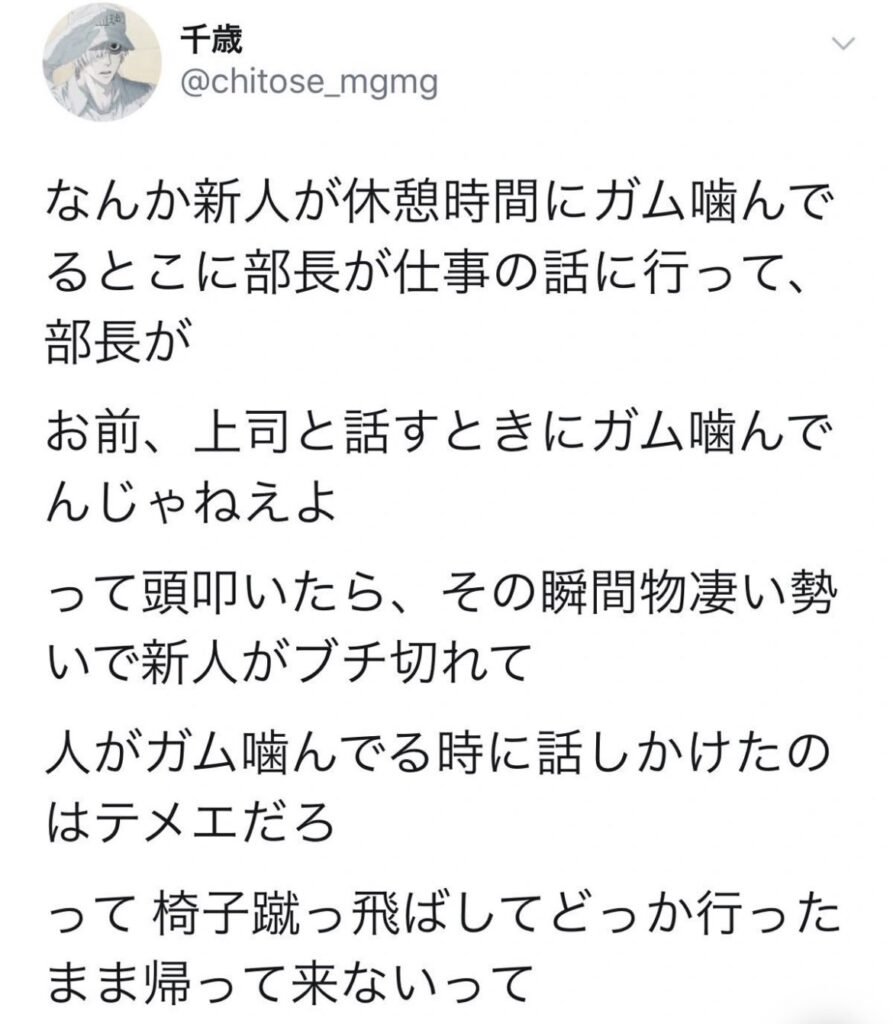Open the tweet options chevron menu
Viewport: 893px width, 1024px height.
tap(843, 44)
